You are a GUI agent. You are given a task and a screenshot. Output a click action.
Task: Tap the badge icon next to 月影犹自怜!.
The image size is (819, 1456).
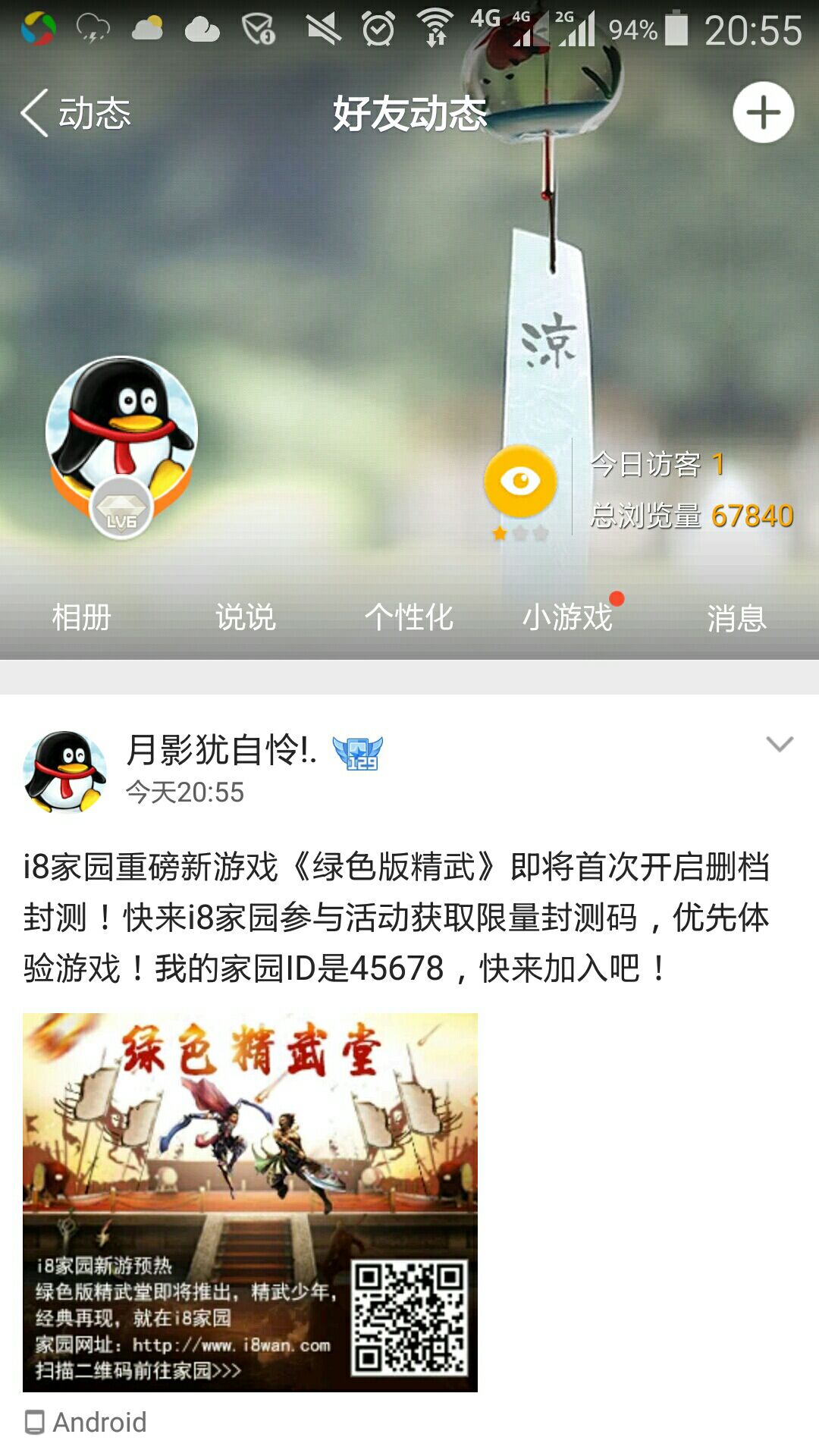358,753
